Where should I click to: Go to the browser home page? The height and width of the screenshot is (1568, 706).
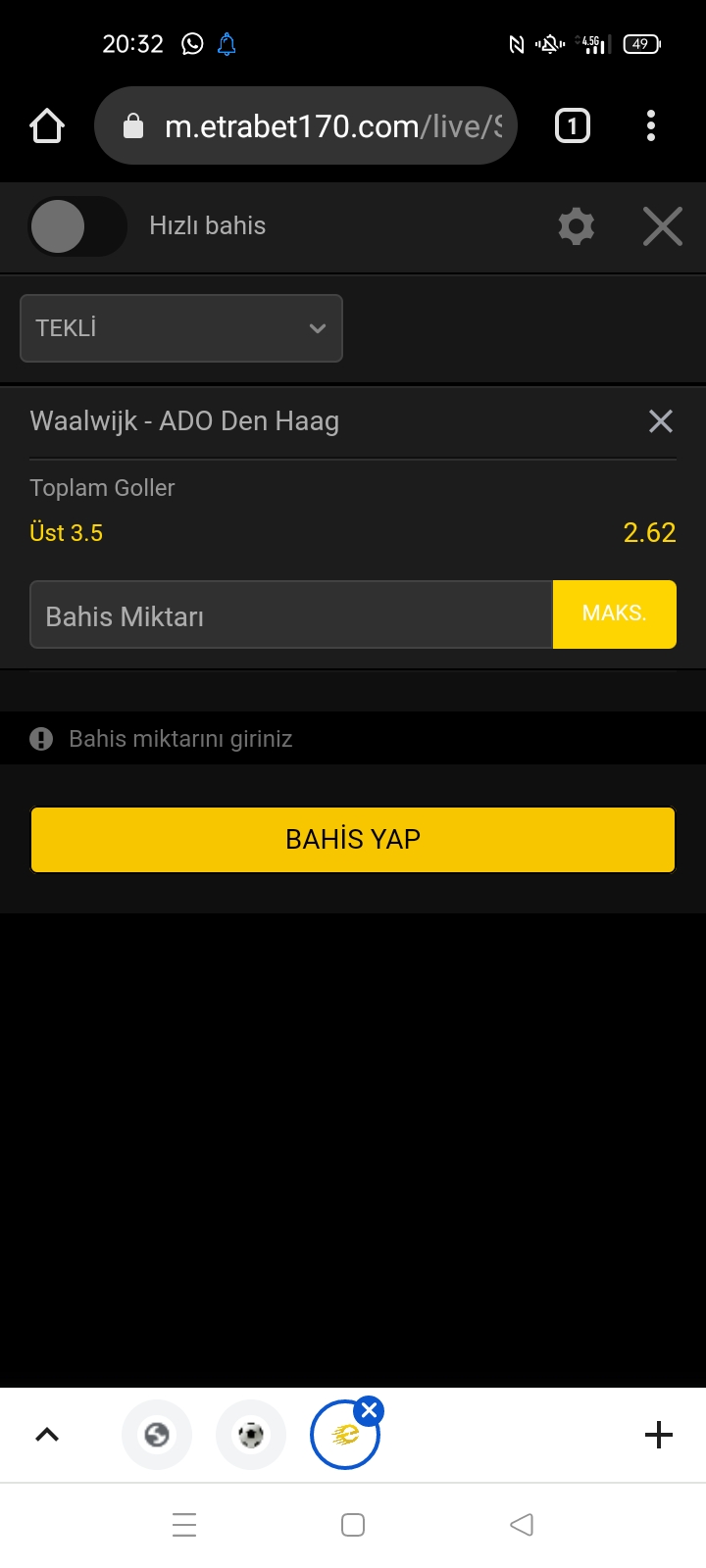(47, 125)
